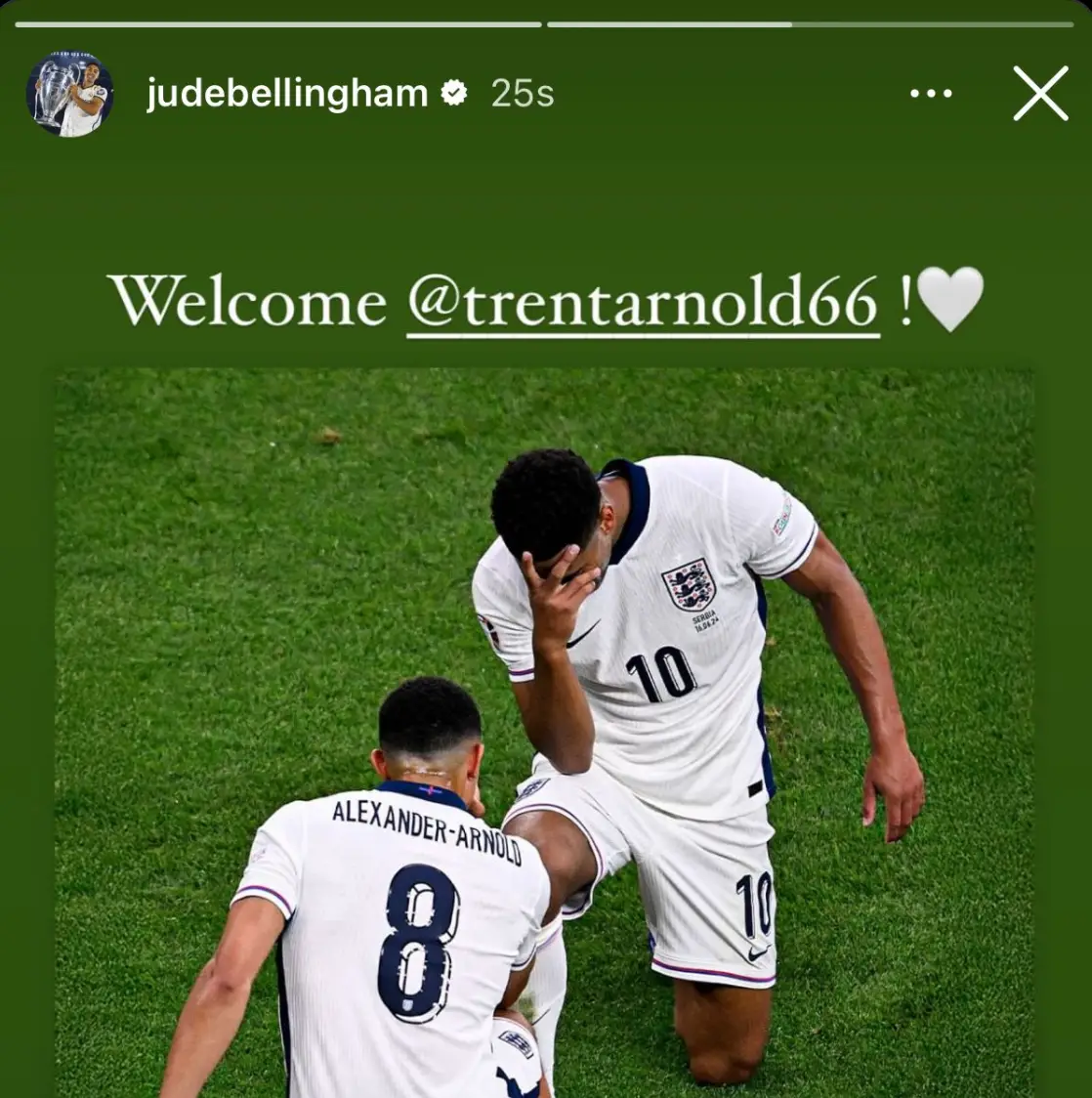Dismiss the story with the X
1092x1098 pixels.
pyautogui.click(x=1040, y=93)
